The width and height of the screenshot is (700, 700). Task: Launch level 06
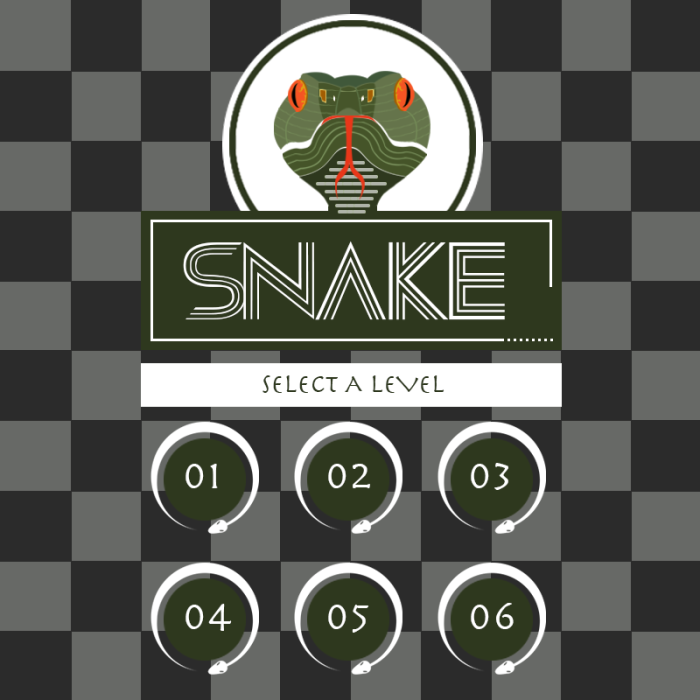coord(491,617)
